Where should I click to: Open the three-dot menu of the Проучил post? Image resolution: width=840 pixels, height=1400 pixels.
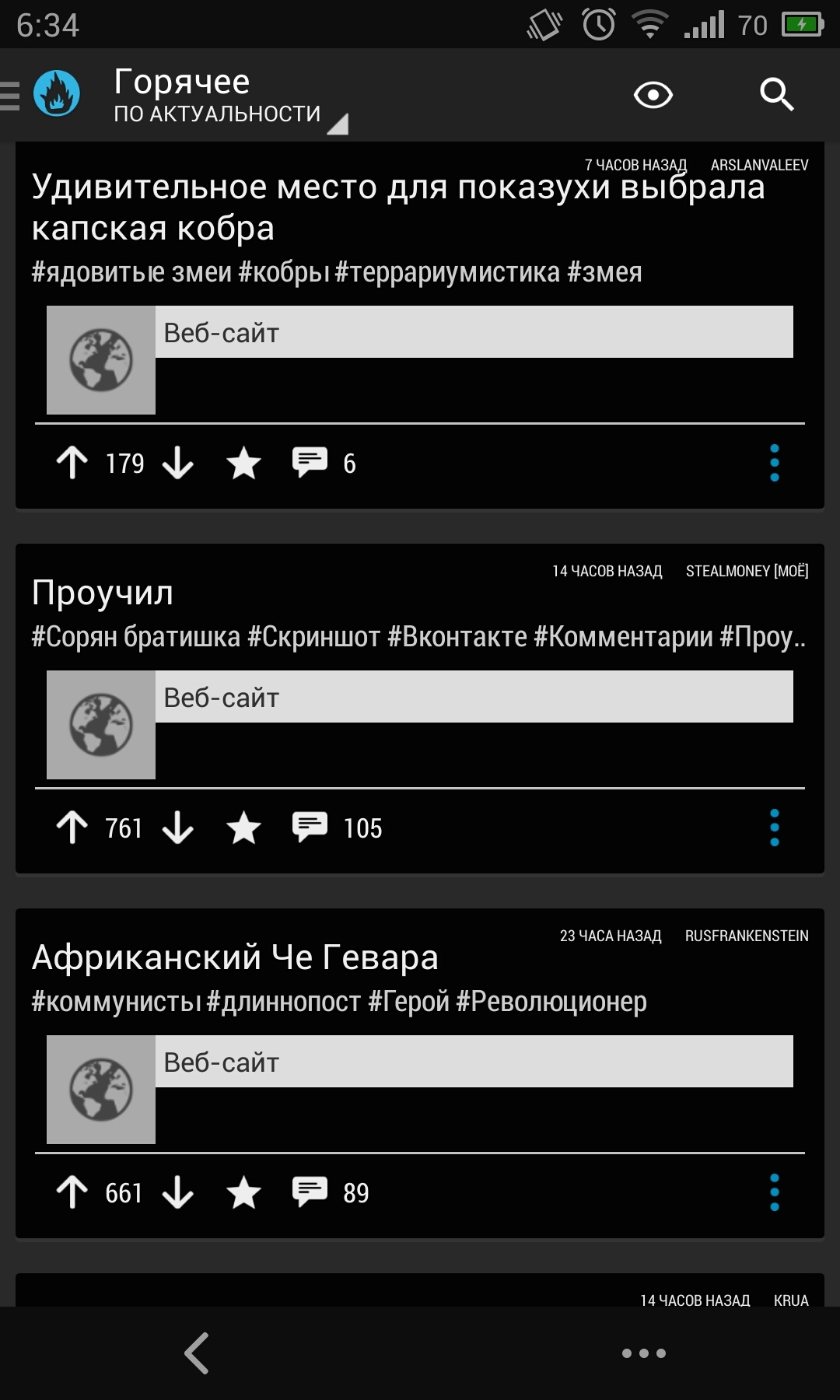(x=774, y=828)
